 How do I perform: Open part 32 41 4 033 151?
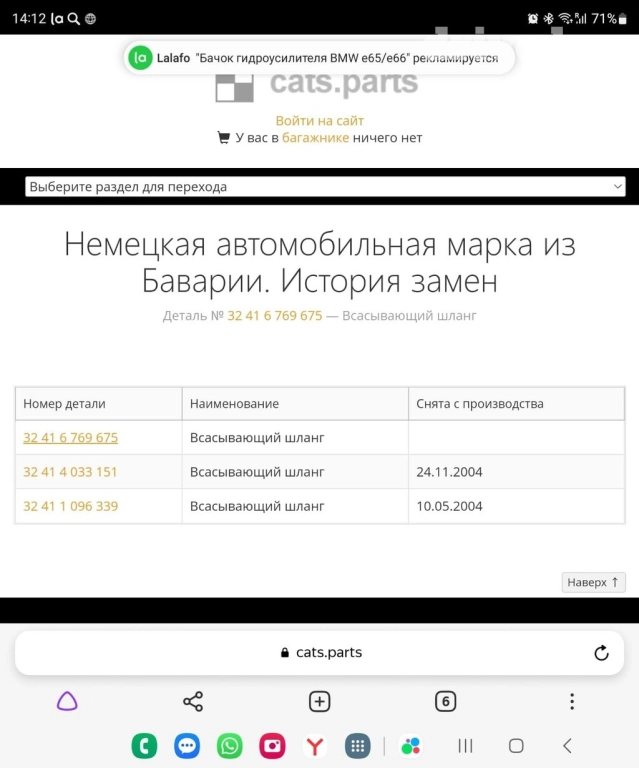70,472
